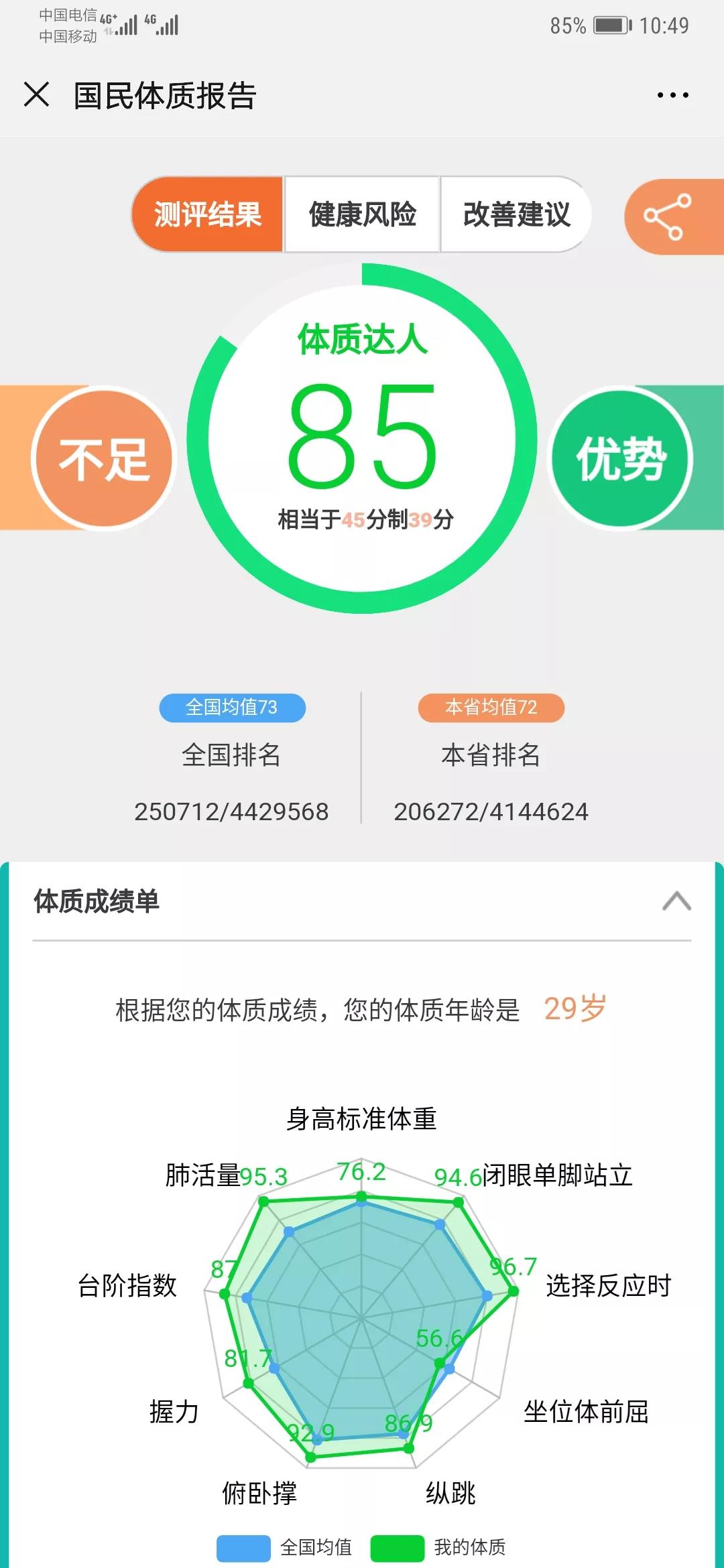Image resolution: width=724 pixels, height=1568 pixels.
Task: Switch to the 健康风险 tab
Action: click(x=362, y=214)
